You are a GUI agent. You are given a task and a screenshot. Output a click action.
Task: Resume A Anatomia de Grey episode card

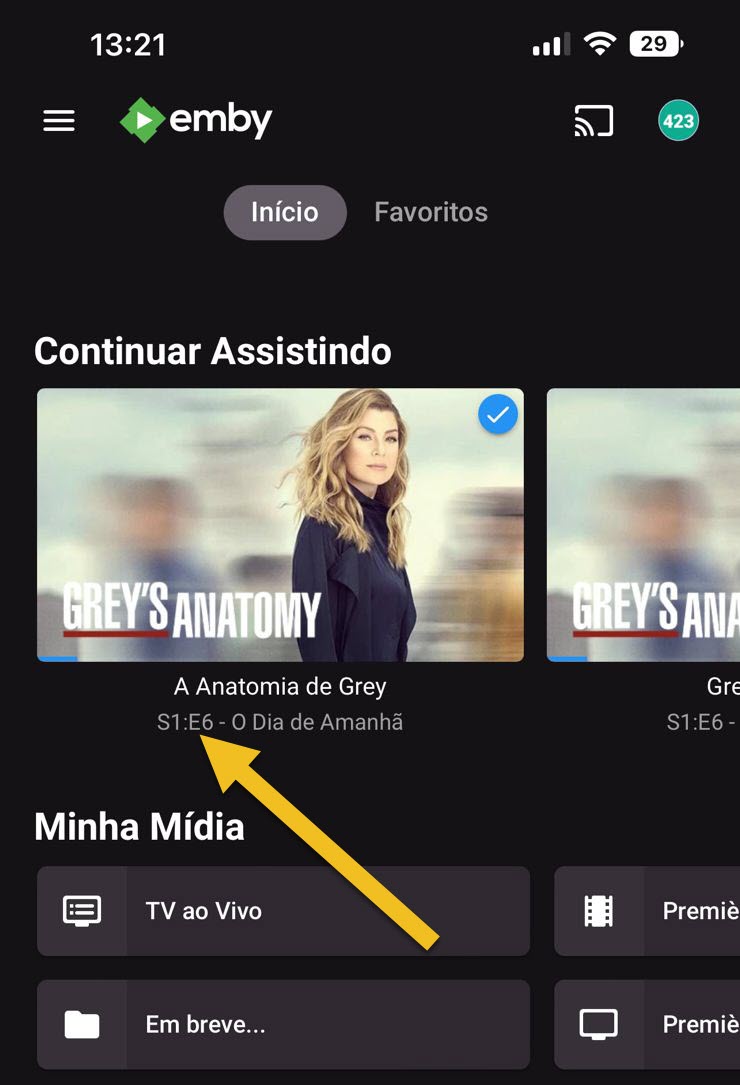click(280, 525)
